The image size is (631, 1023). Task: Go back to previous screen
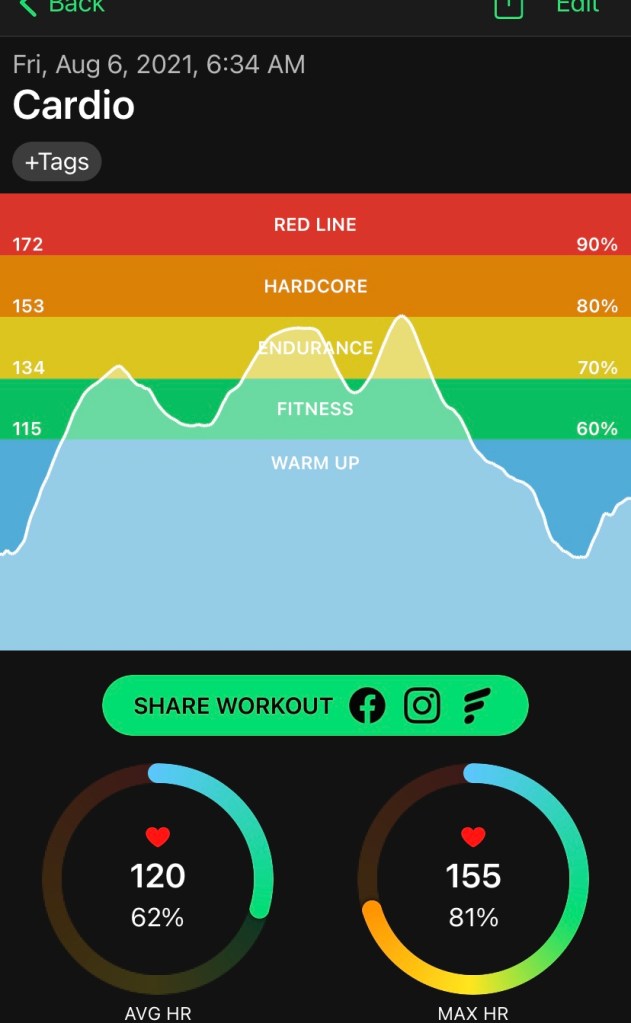tap(60, 6)
